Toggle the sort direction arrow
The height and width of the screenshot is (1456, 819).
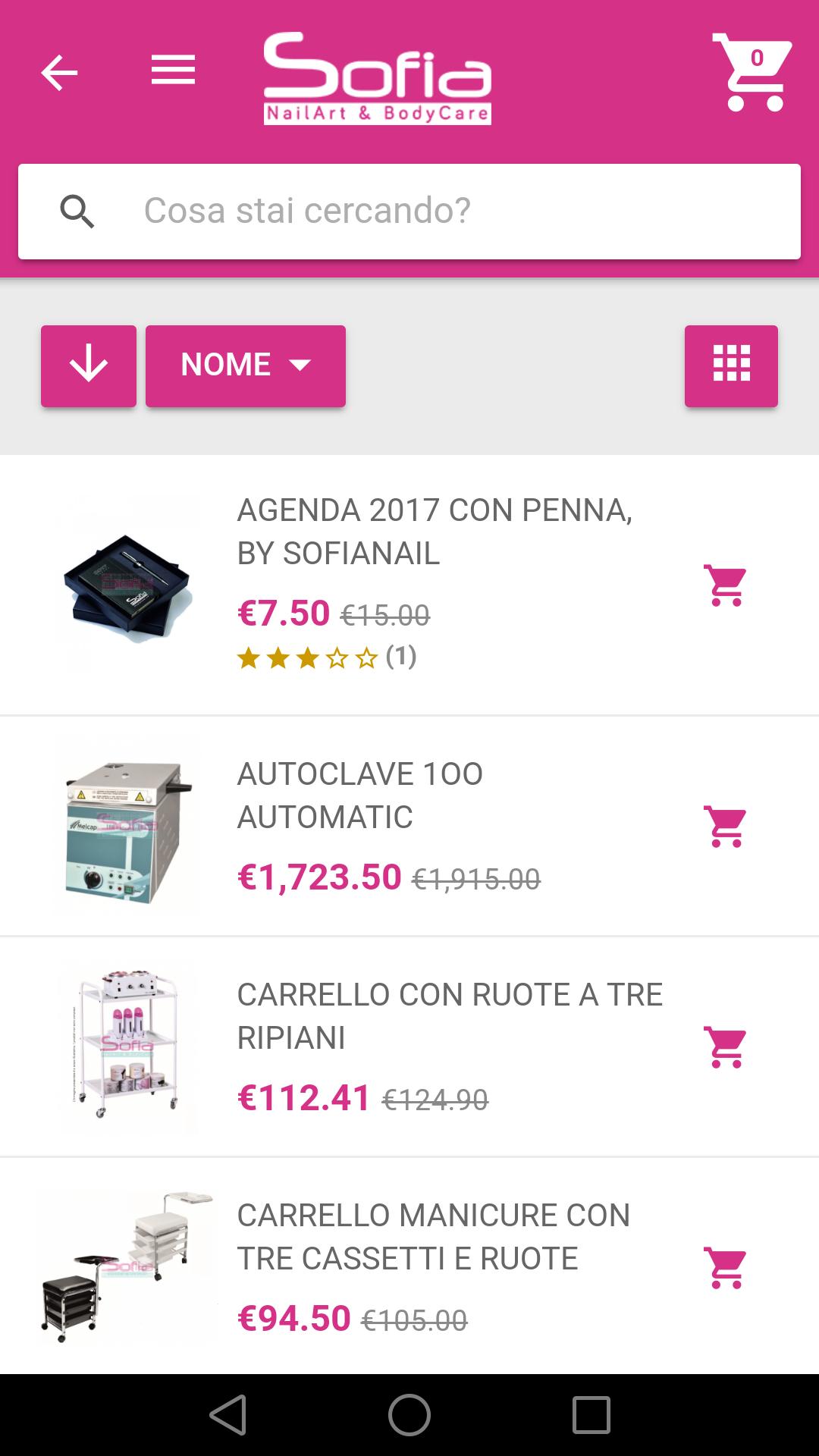89,366
